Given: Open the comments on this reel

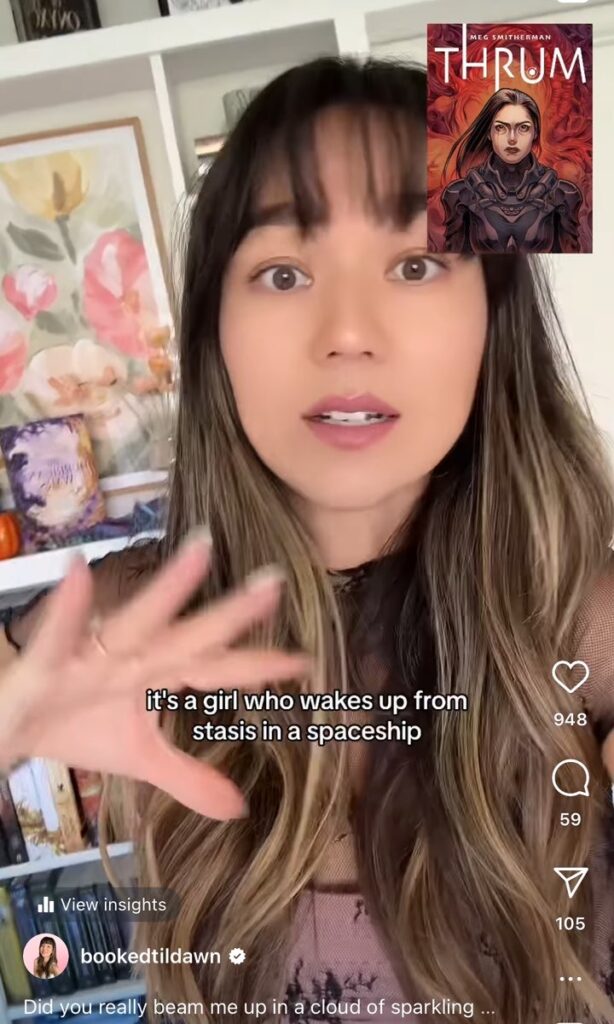Looking at the screenshot, I should 570,778.
